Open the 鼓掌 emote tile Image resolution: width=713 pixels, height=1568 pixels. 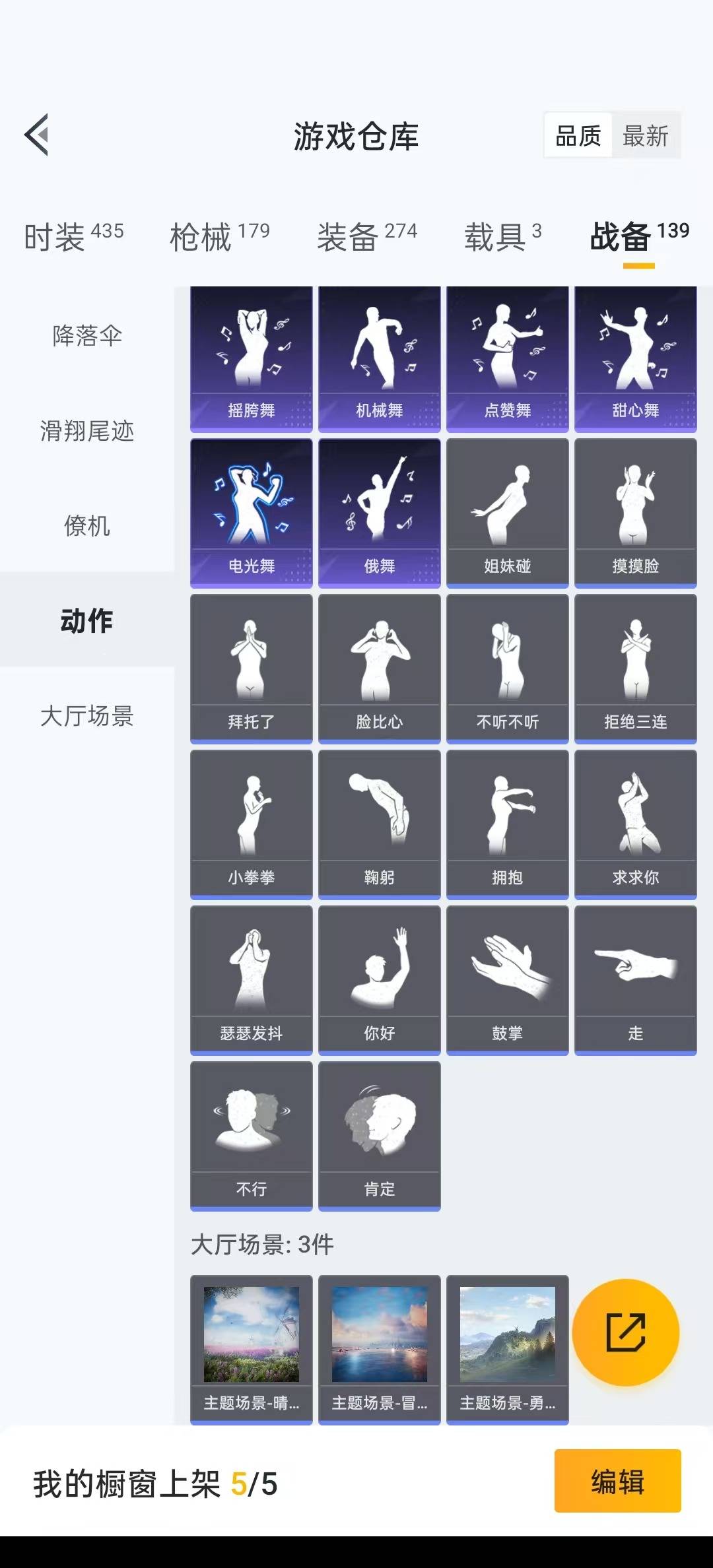pyautogui.click(x=507, y=980)
